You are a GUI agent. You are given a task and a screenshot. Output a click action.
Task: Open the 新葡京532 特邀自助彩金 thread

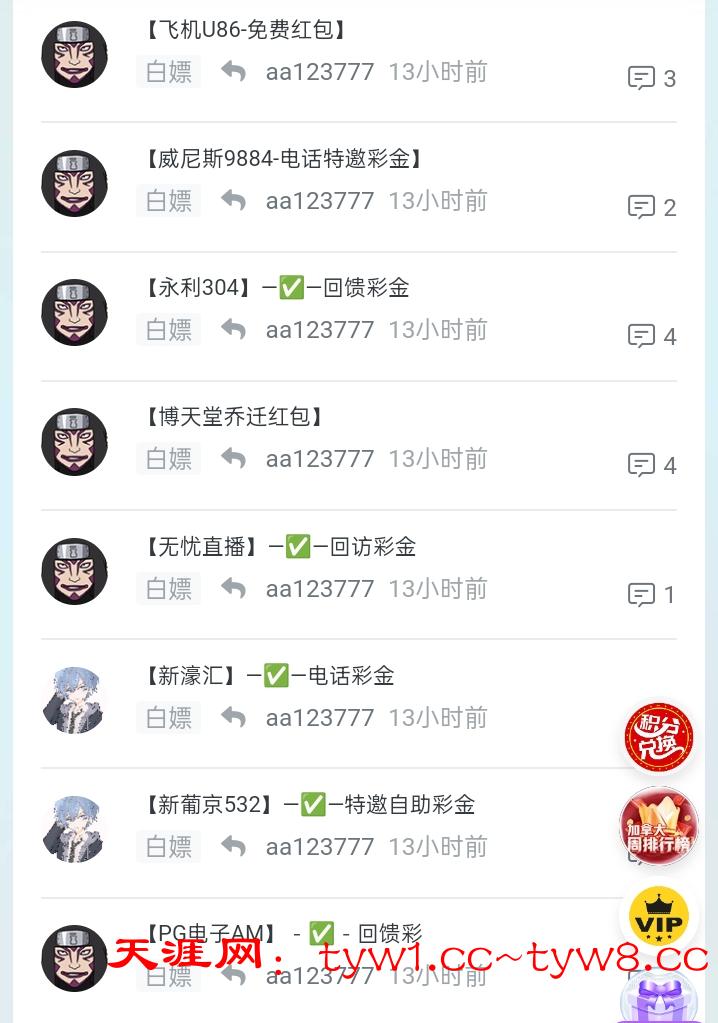309,804
